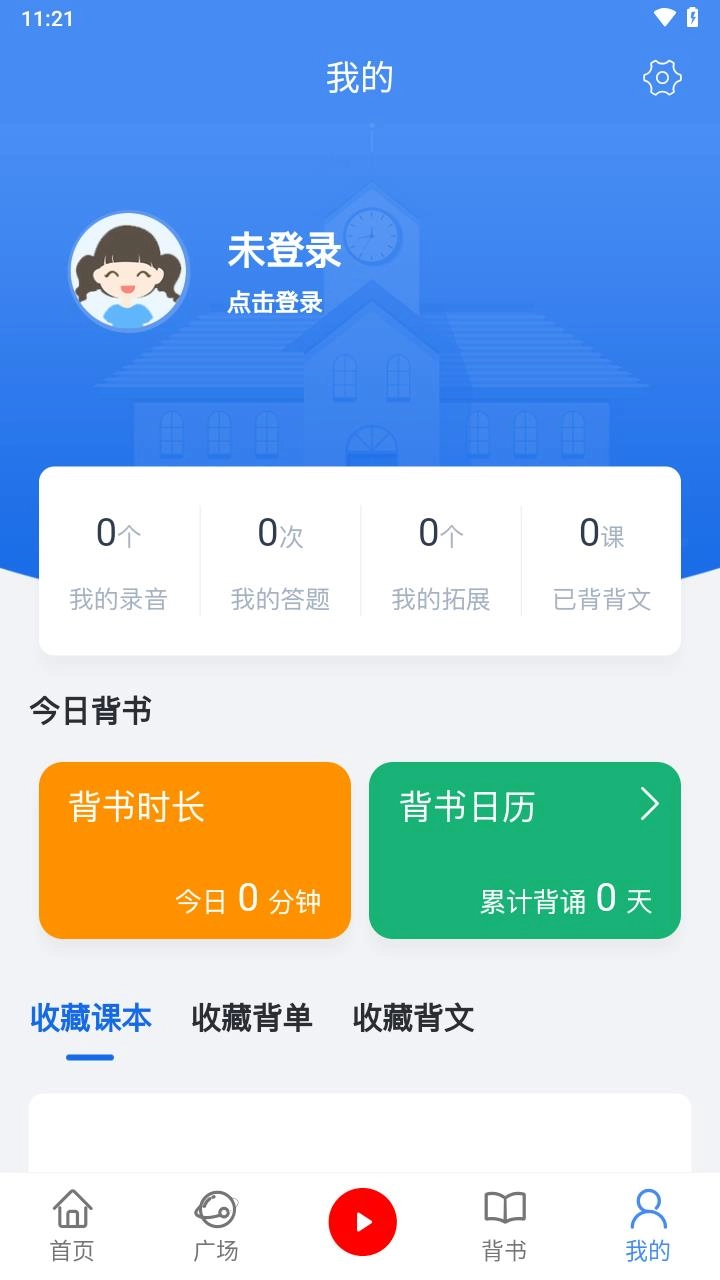Tap the red play button
This screenshot has height=1280, width=720.
tap(360, 1221)
